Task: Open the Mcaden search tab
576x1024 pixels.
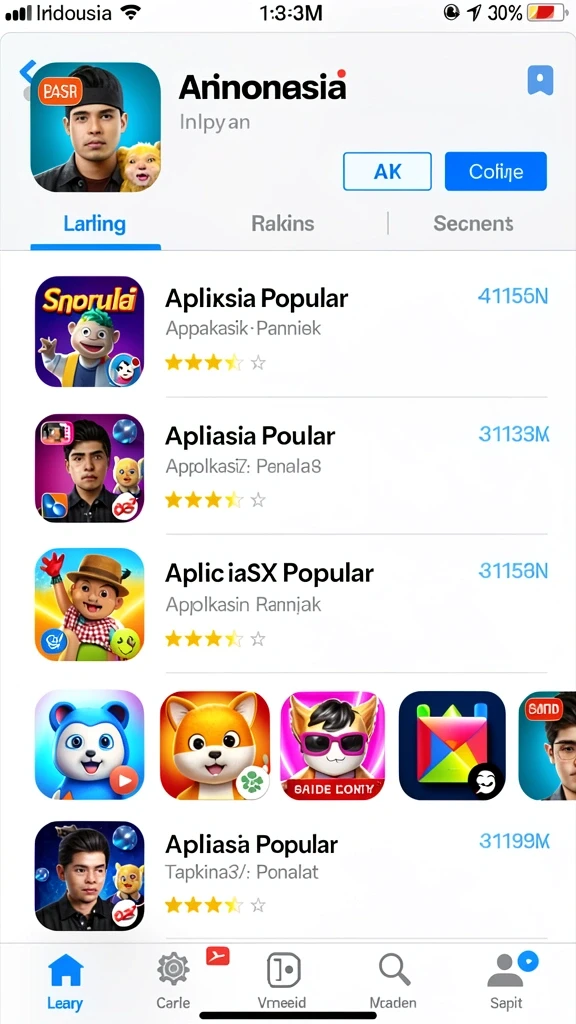Action: [394, 982]
